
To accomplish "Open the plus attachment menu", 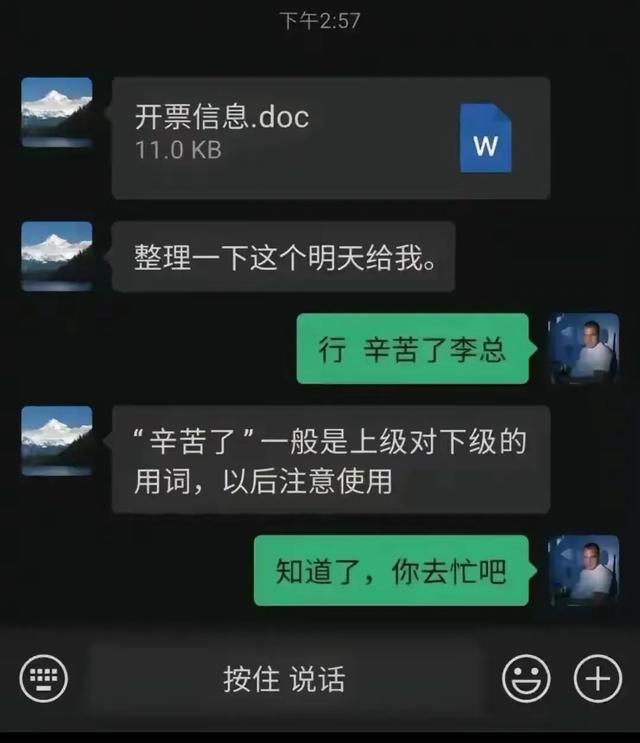I will 598,680.
